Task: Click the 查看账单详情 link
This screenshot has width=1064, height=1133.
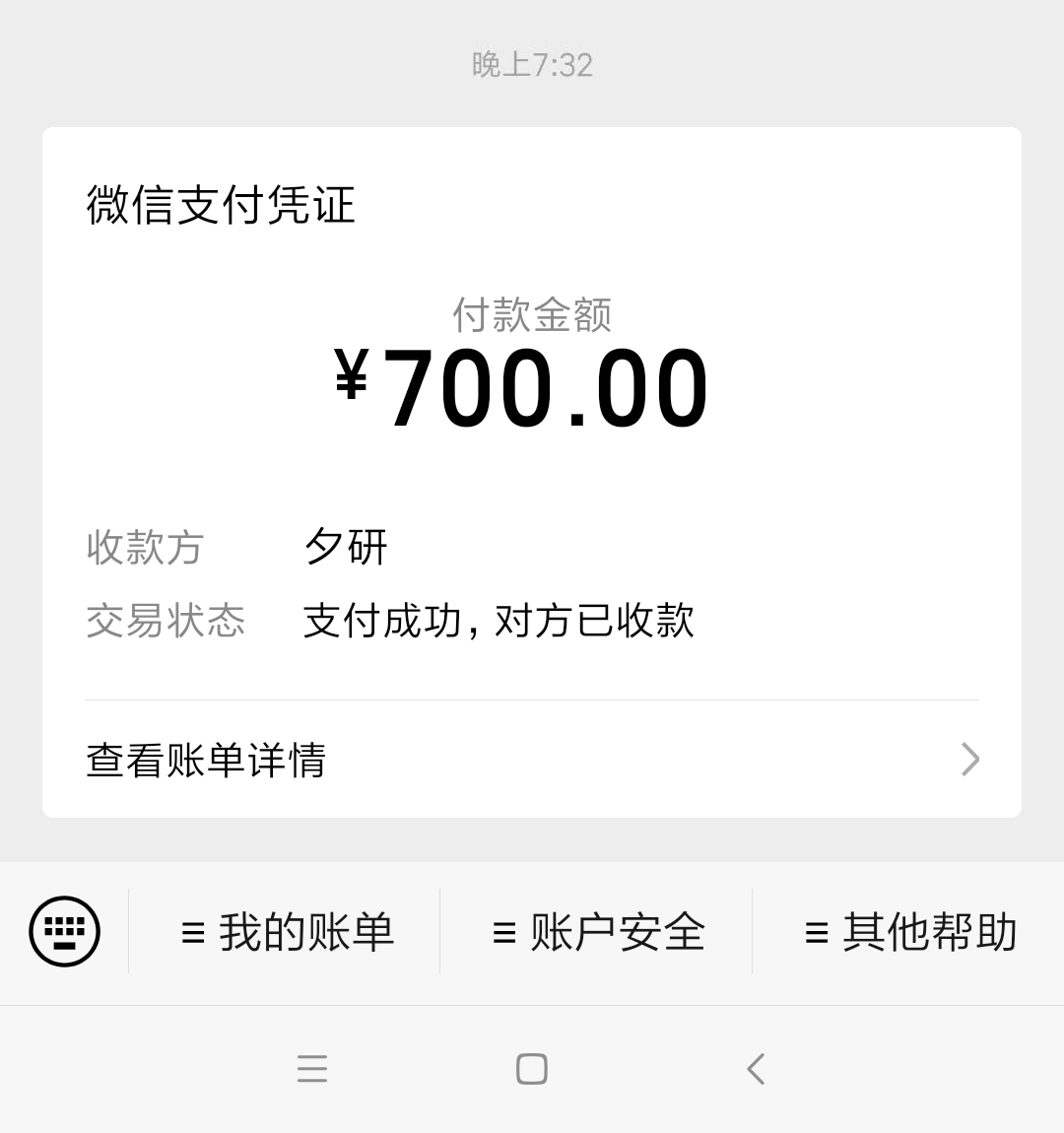Action: tap(205, 761)
